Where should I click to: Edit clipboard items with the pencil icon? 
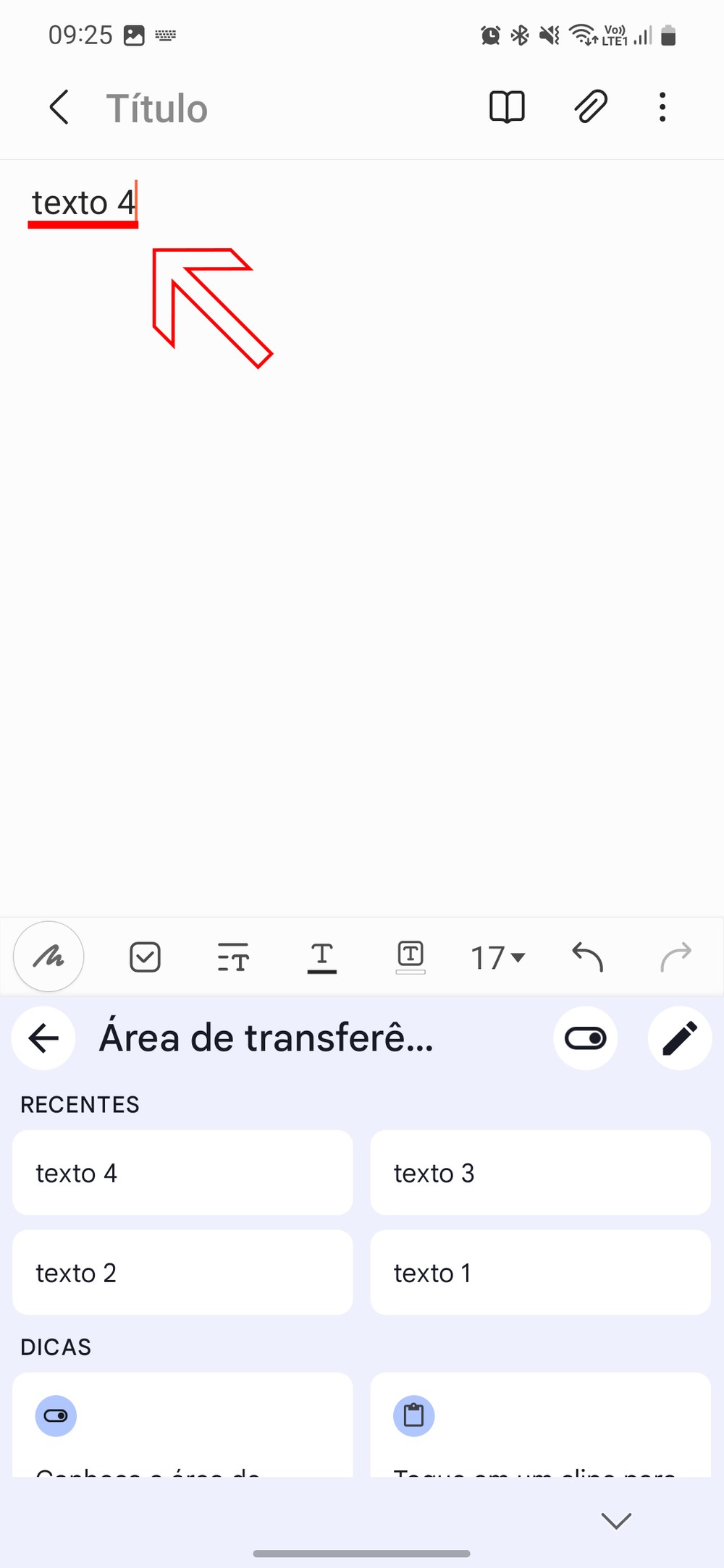[x=680, y=1038]
